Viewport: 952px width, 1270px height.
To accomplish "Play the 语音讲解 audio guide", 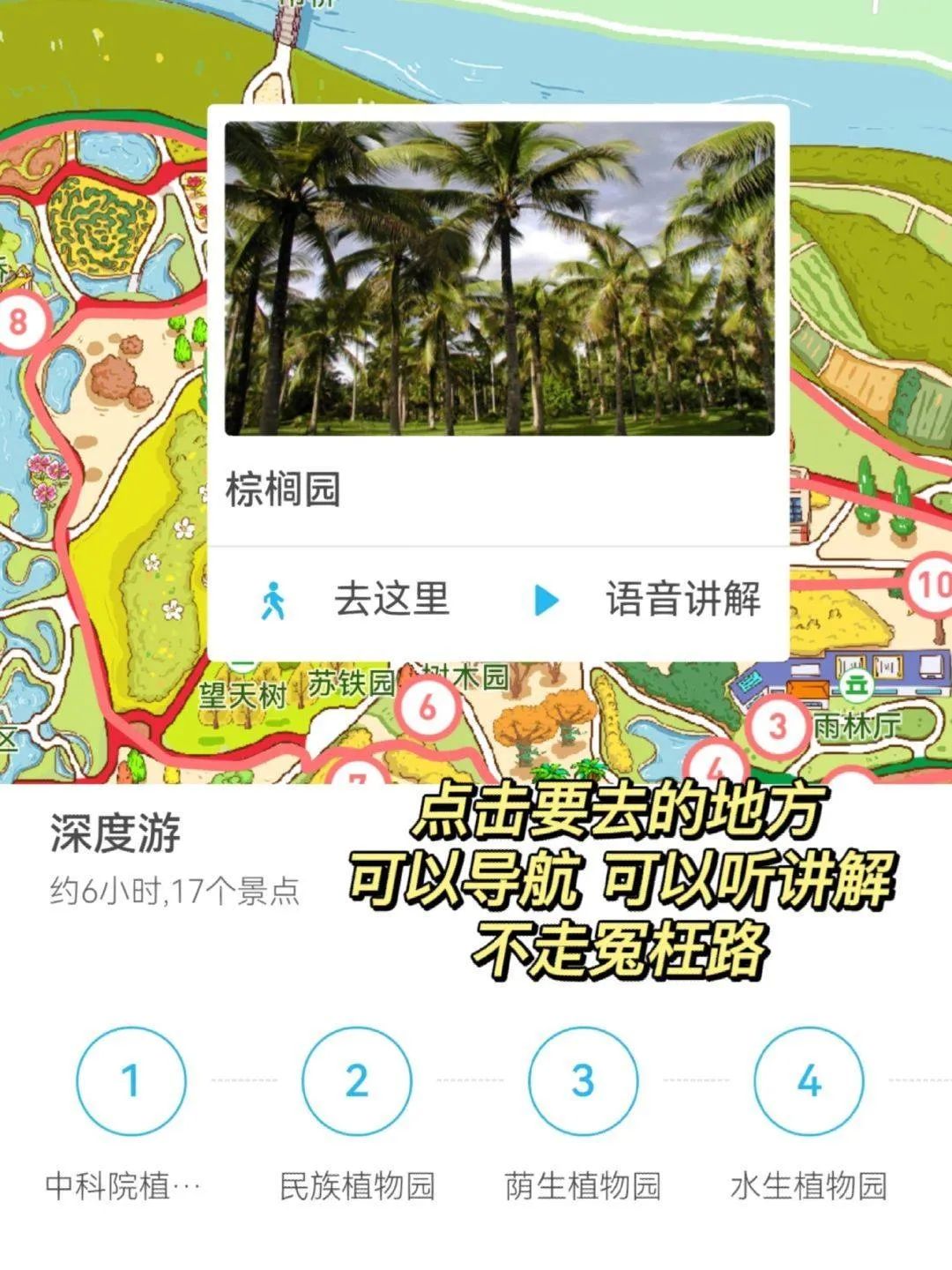I will pyautogui.click(x=648, y=600).
